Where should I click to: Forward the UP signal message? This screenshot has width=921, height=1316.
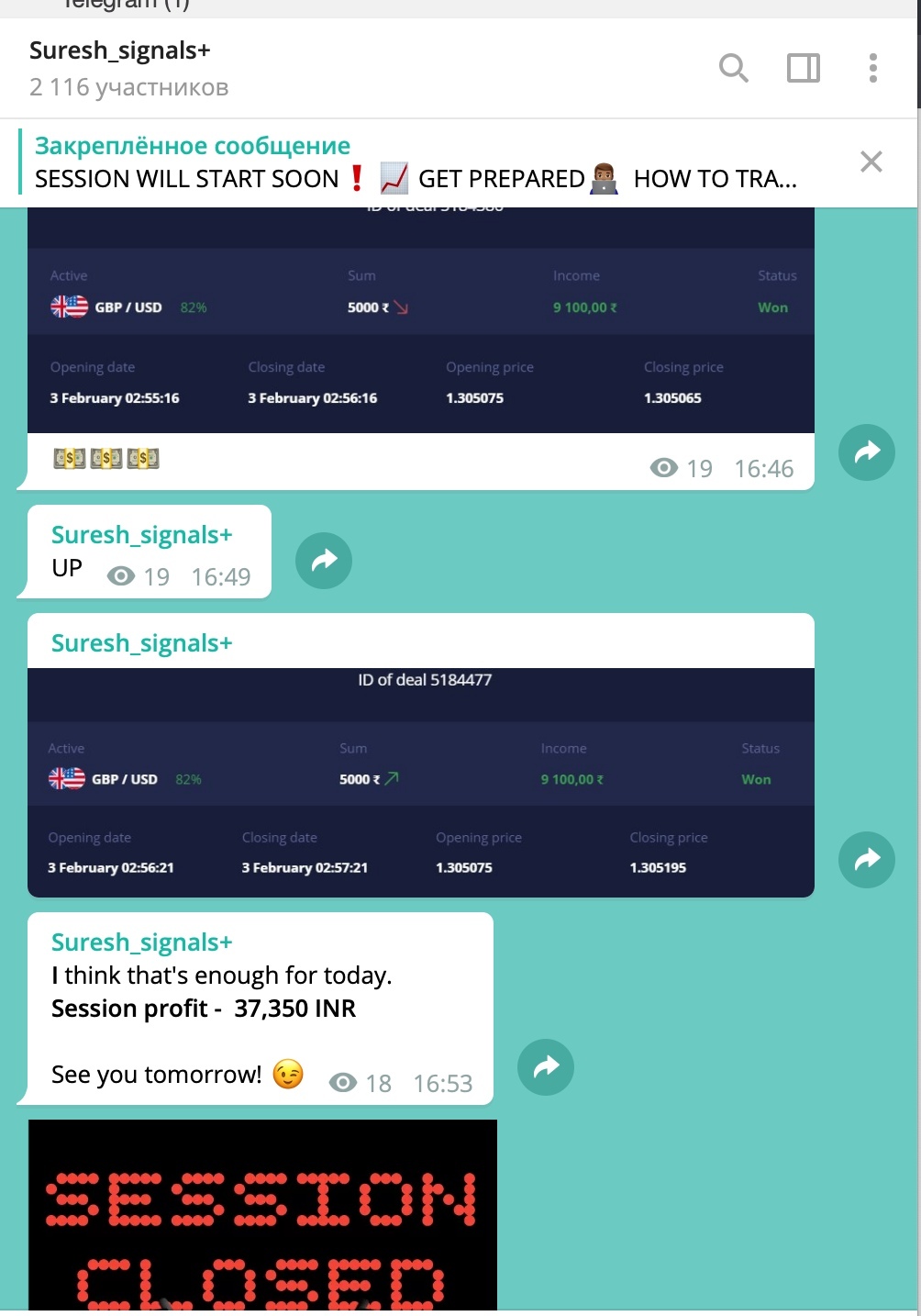tap(324, 561)
